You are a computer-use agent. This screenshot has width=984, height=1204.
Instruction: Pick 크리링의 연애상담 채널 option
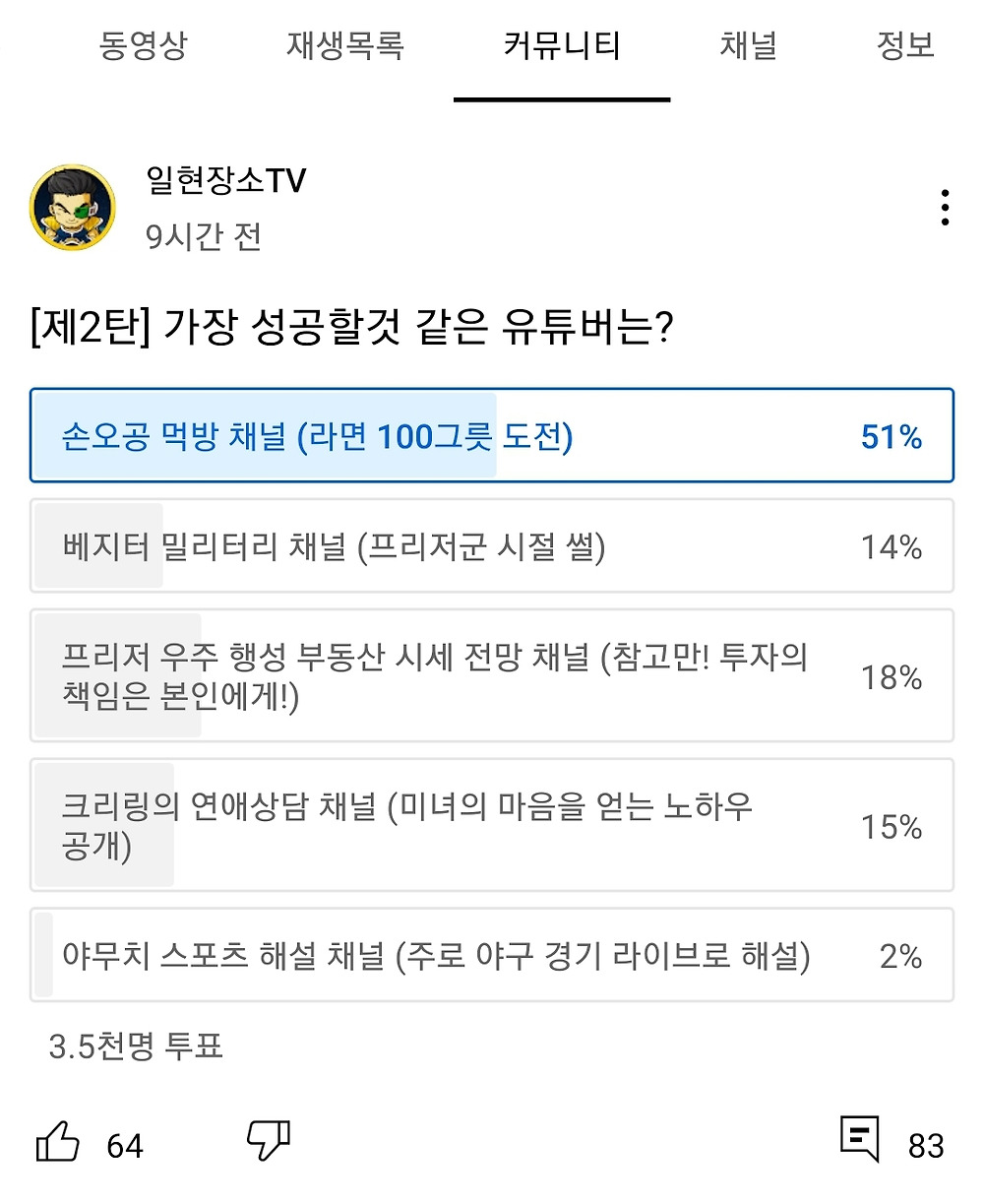tap(491, 825)
